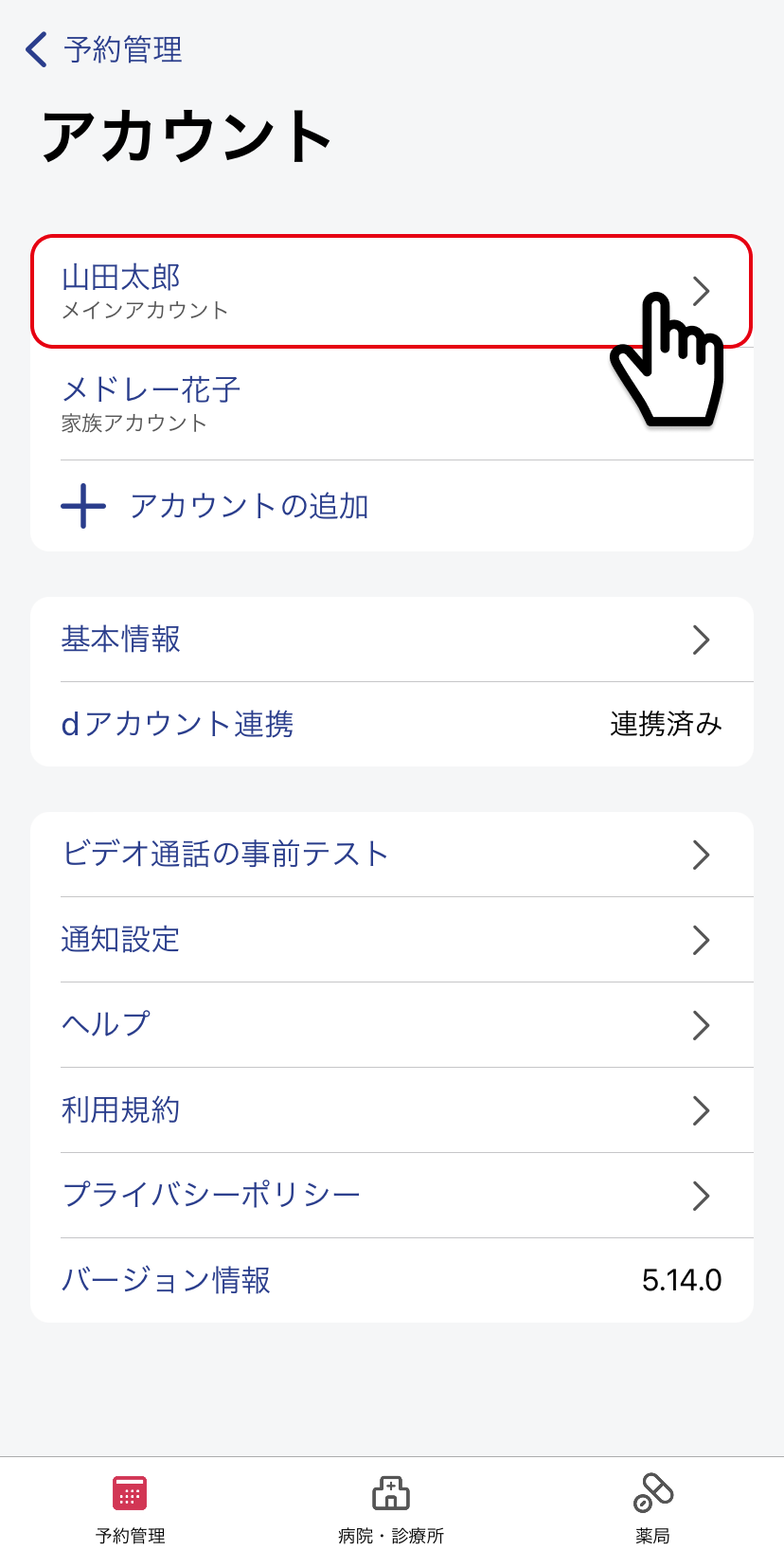Screen dimensions: 784x1550
Task: Open 基本情報 settings
Action: pos(392,640)
